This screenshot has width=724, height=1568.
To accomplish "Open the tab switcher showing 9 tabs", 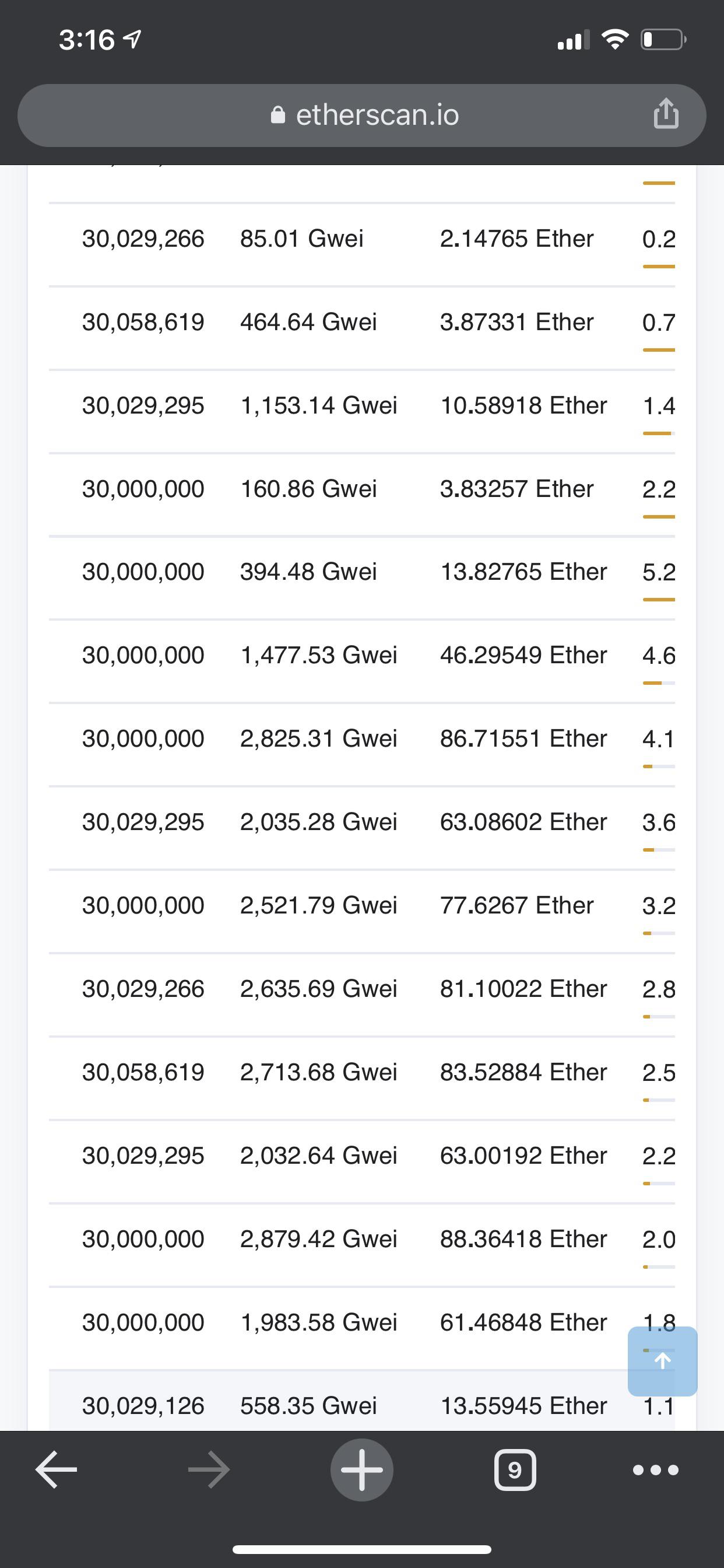I will pos(515,1469).
